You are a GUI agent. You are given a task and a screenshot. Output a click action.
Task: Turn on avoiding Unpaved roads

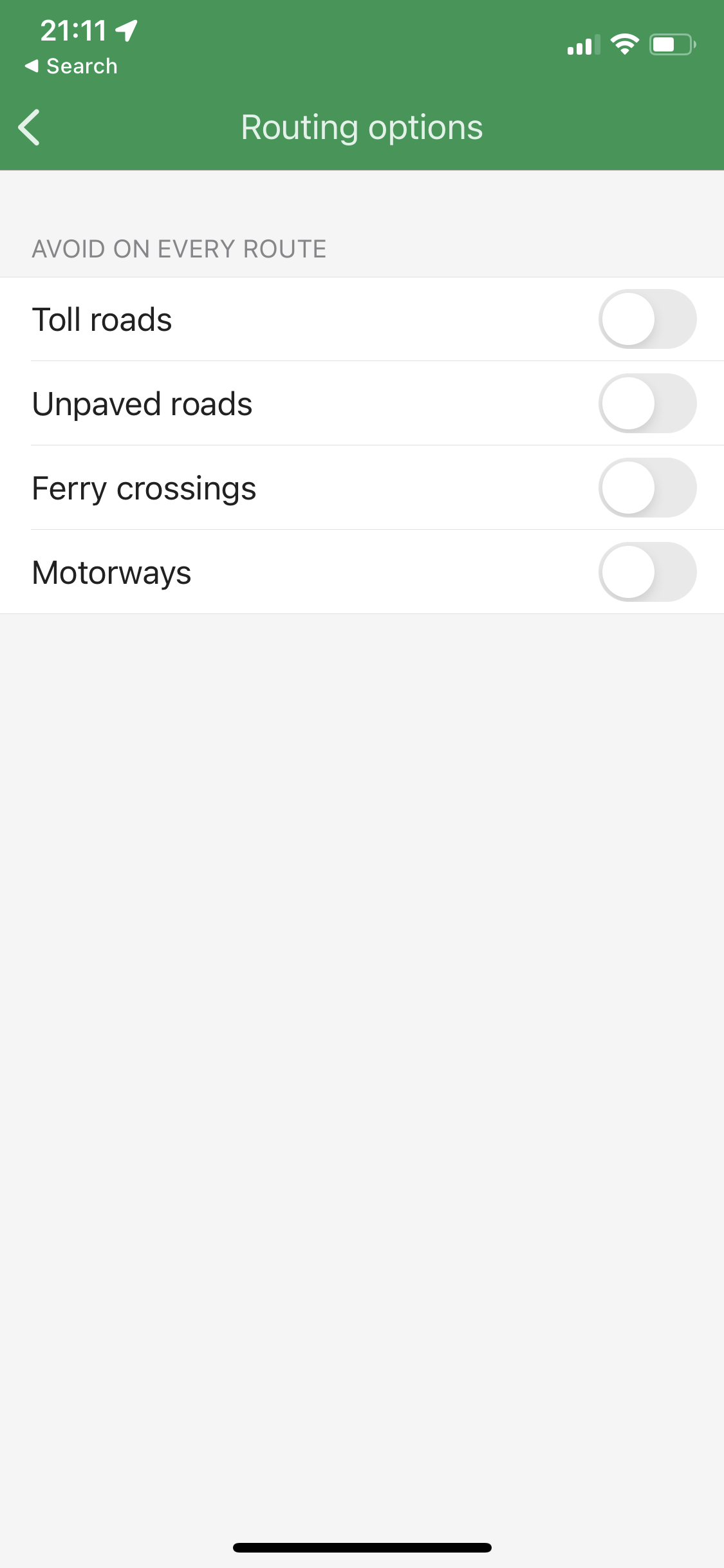(x=647, y=404)
